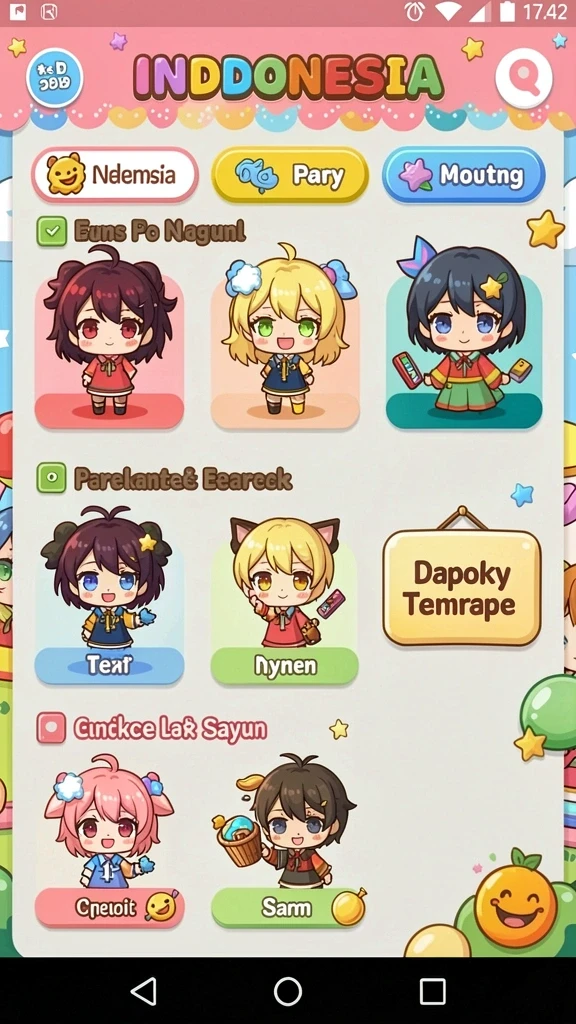Viewport: 576px width, 1024px height.
Task: Toggle the Cinckce Lak Sayun checkbox
Action: pos(52,728)
